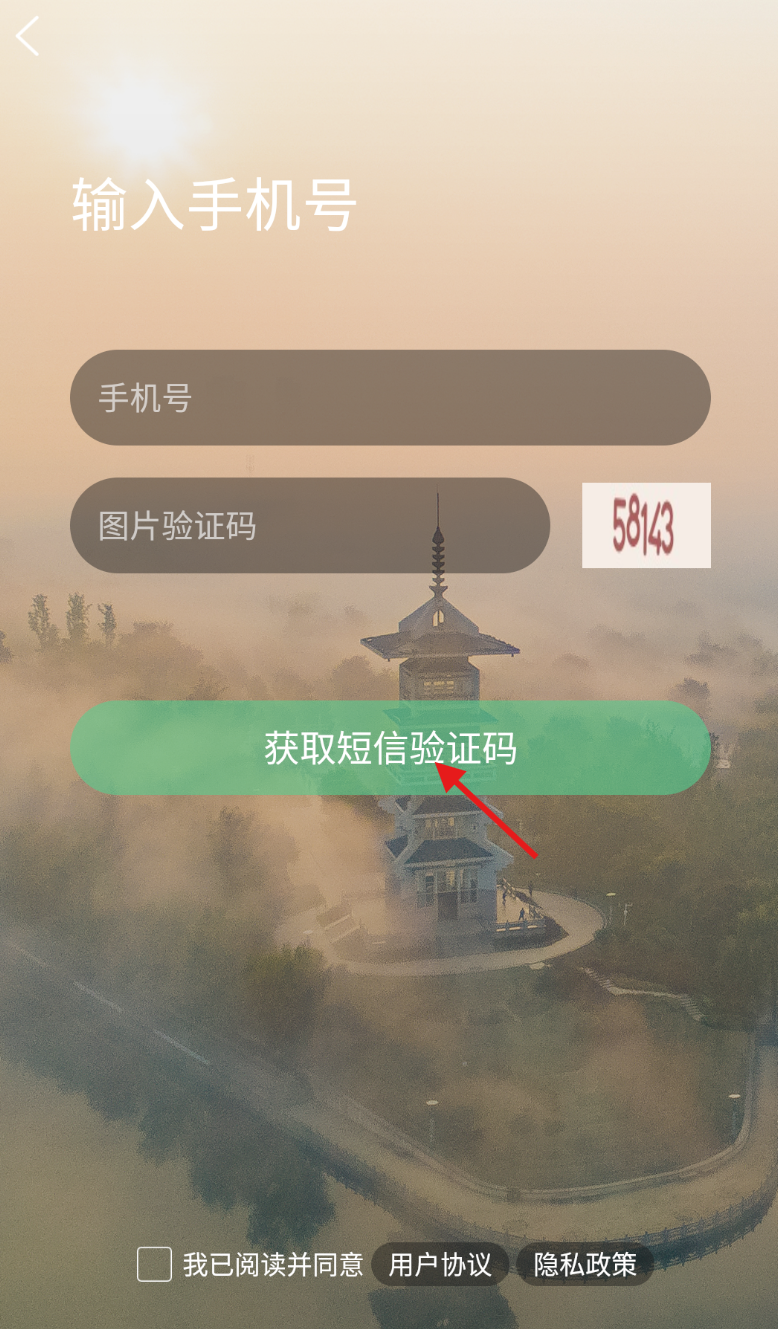Refresh the 58143 captcha image
The image size is (778, 1329).
tap(646, 525)
